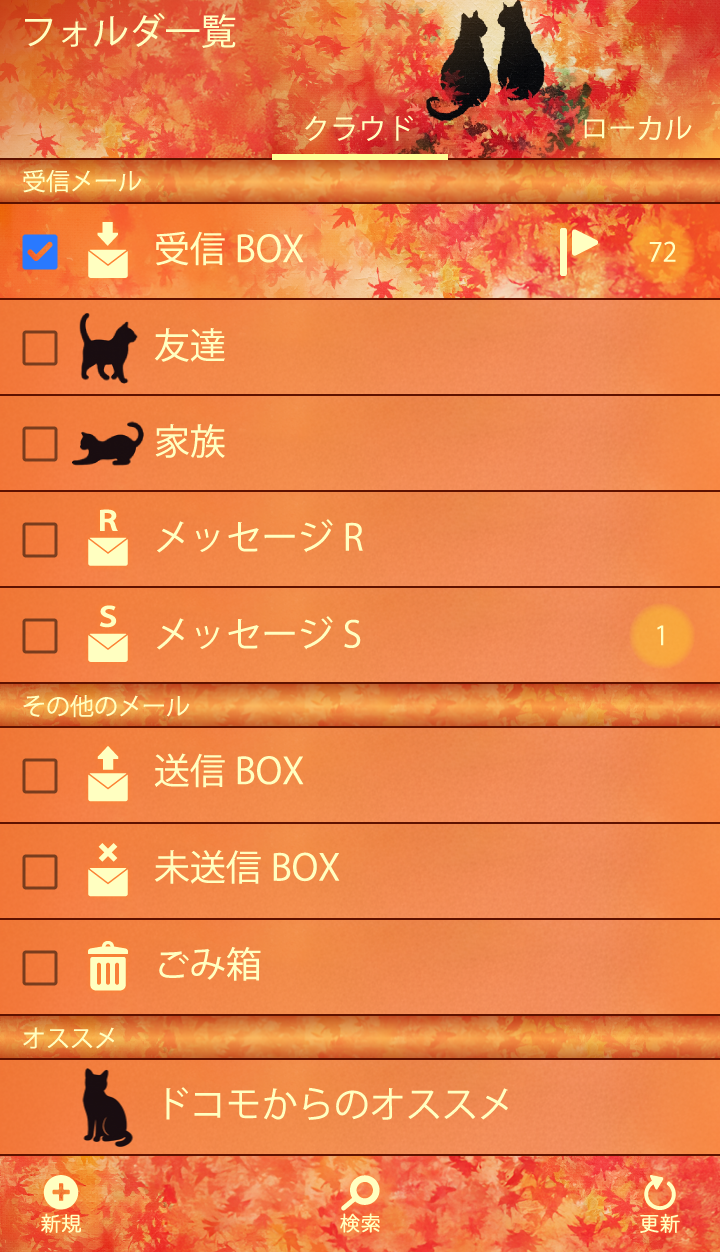Open ドコモからのオススメ
720x1252 pixels.
332,1105
